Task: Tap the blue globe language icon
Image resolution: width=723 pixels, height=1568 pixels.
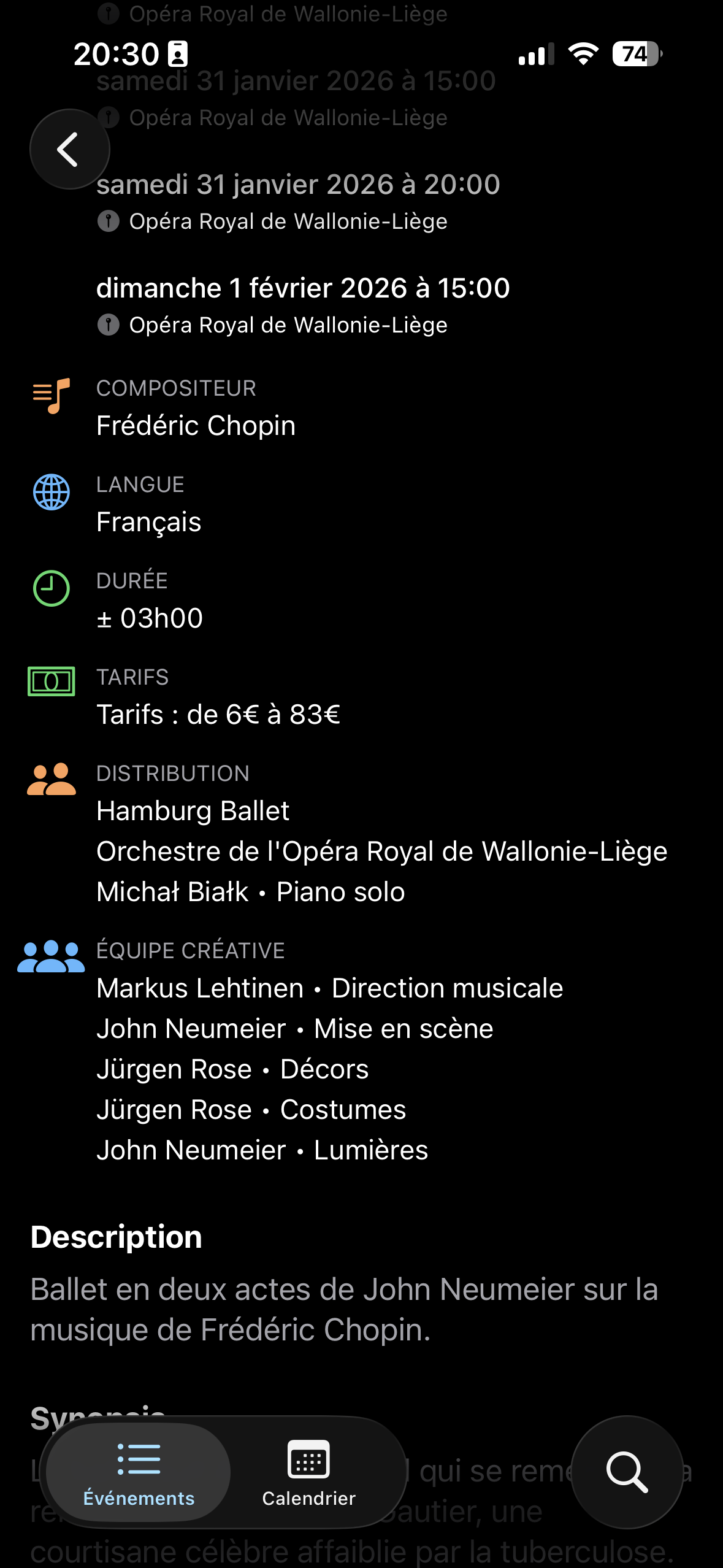Action: [x=52, y=492]
